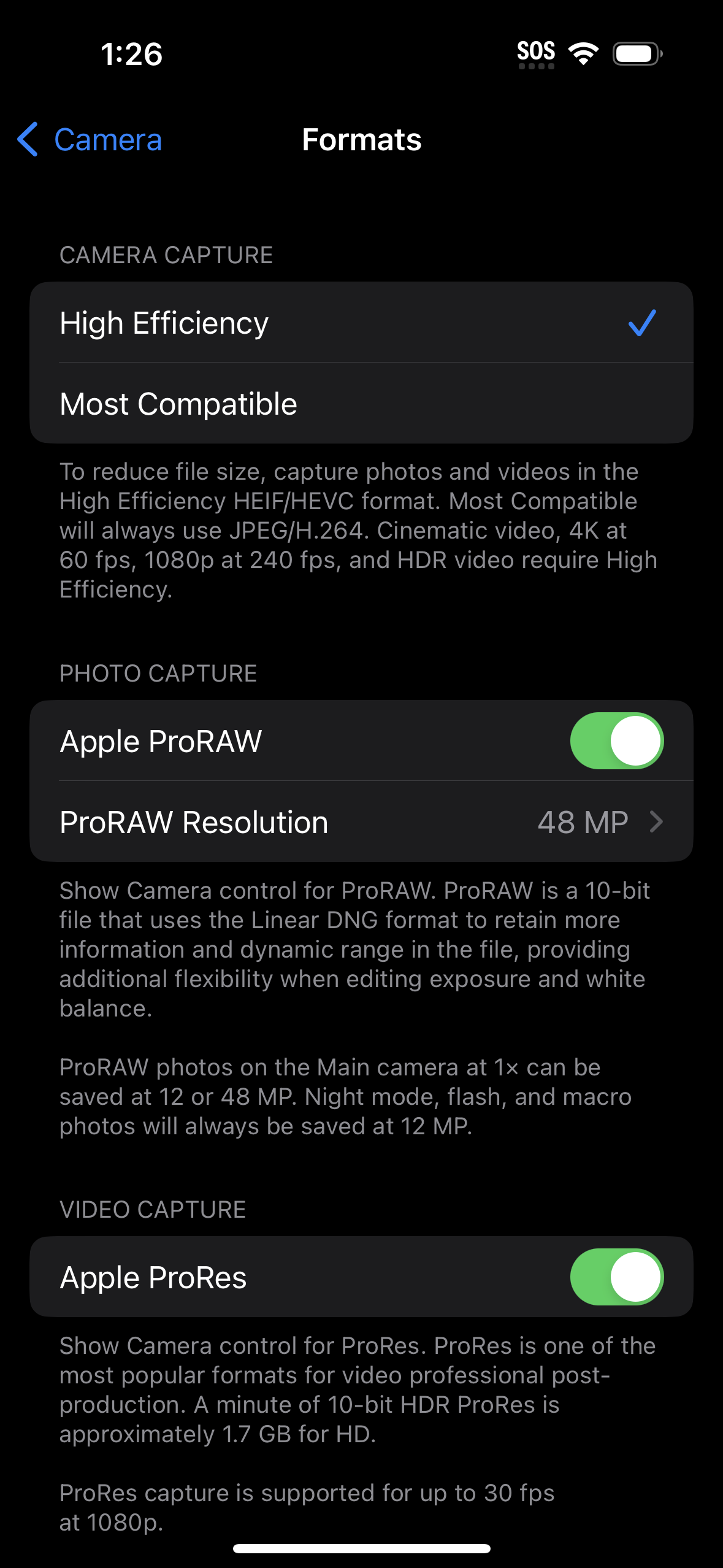The height and width of the screenshot is (1568, 723).
Task: Go back to Camera settings
Action: point(90,140)
